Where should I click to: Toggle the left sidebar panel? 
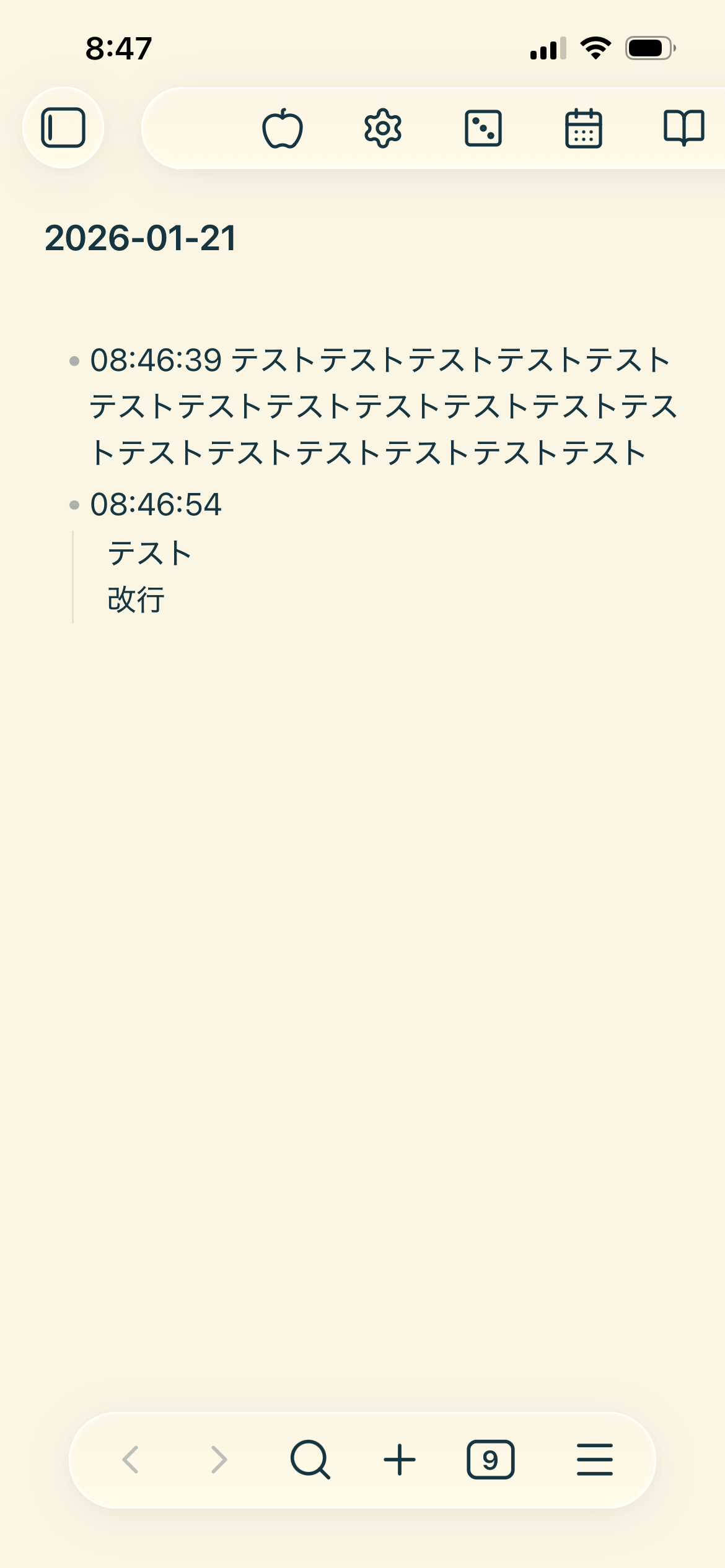coord(63,128)
